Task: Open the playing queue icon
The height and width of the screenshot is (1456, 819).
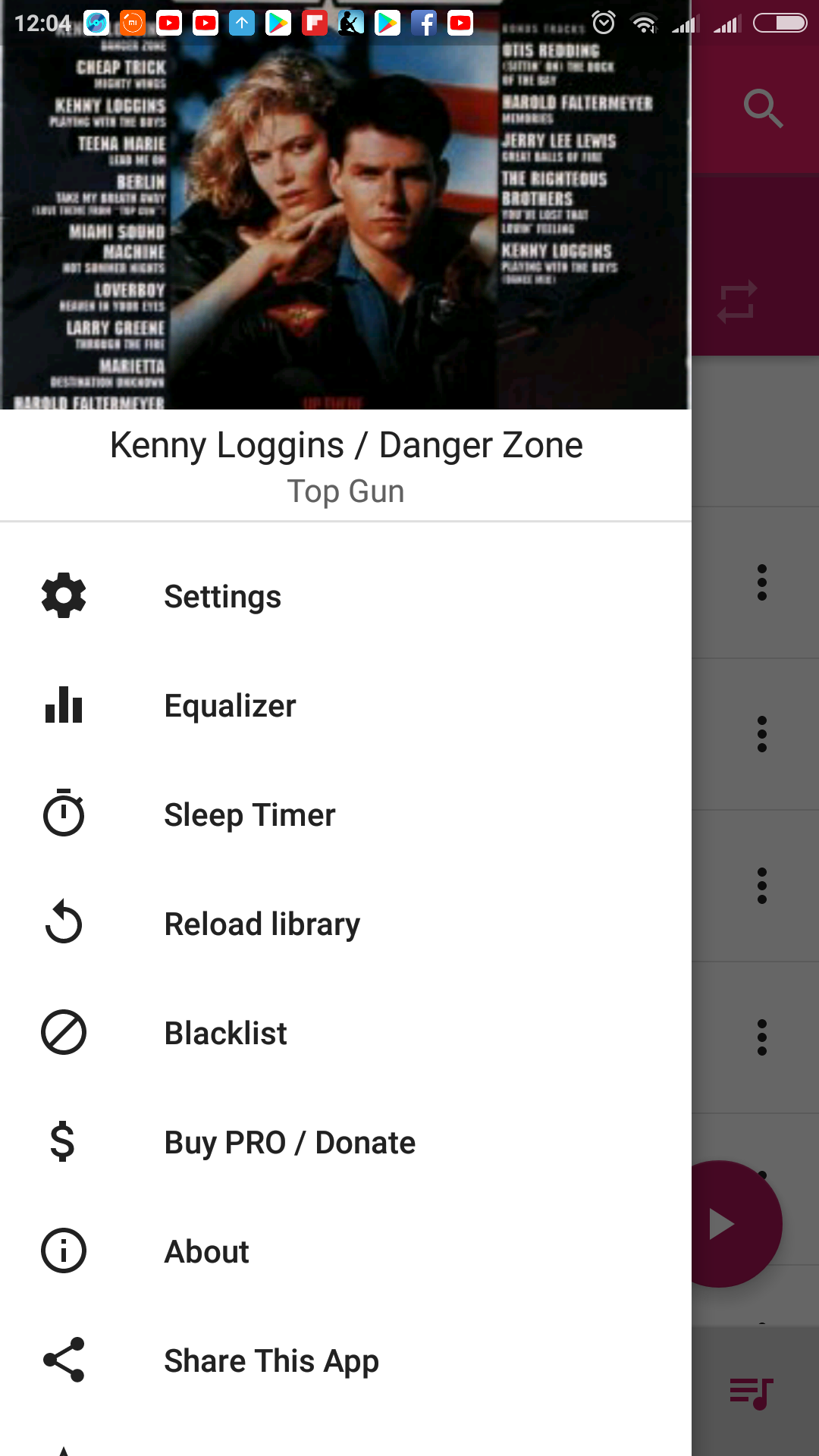Action: click(751, 1393)
